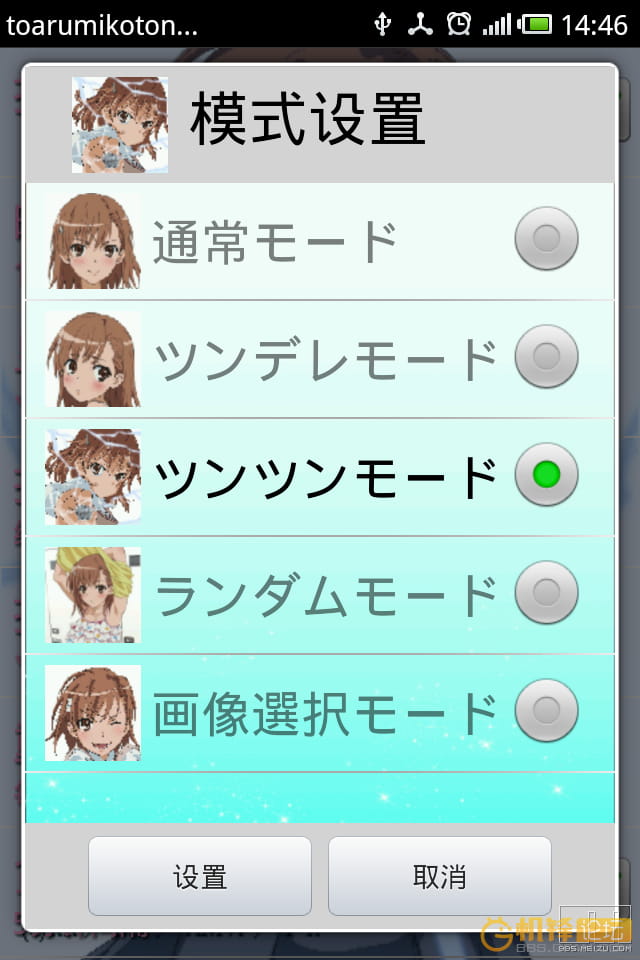Pick the ツンツンモード radio option
640x960 pixels.
[546, 475]
